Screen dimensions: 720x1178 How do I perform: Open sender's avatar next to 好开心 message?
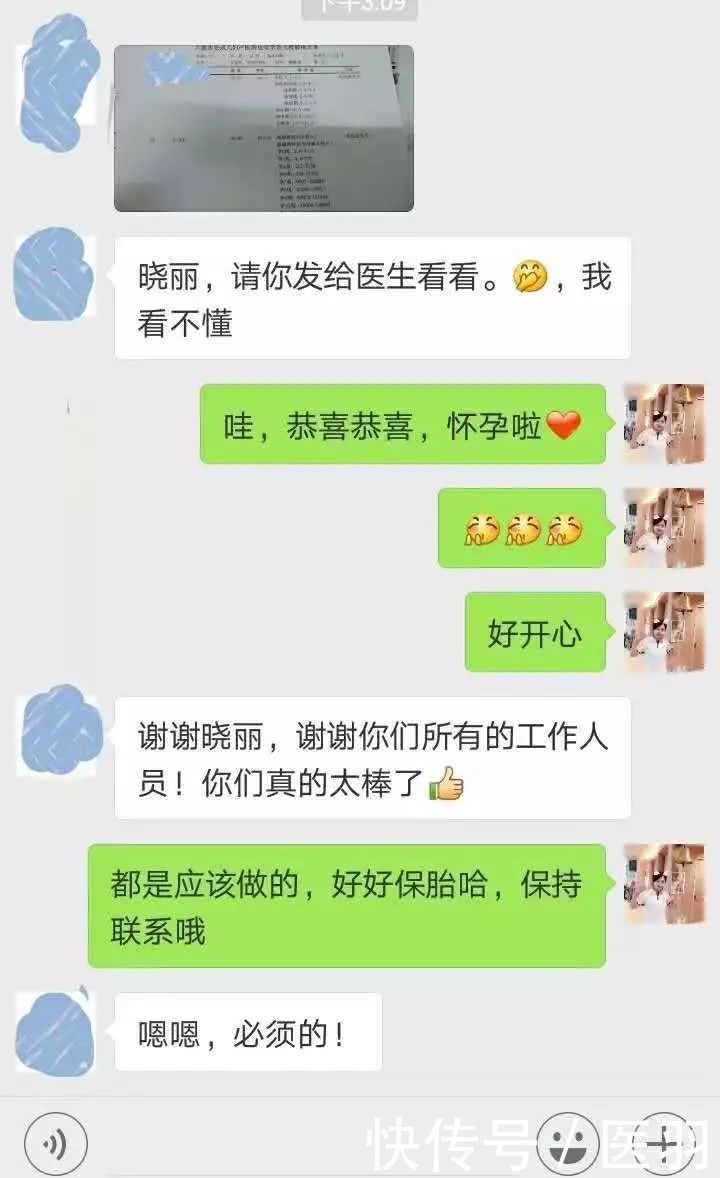click(x=664, y=632)
